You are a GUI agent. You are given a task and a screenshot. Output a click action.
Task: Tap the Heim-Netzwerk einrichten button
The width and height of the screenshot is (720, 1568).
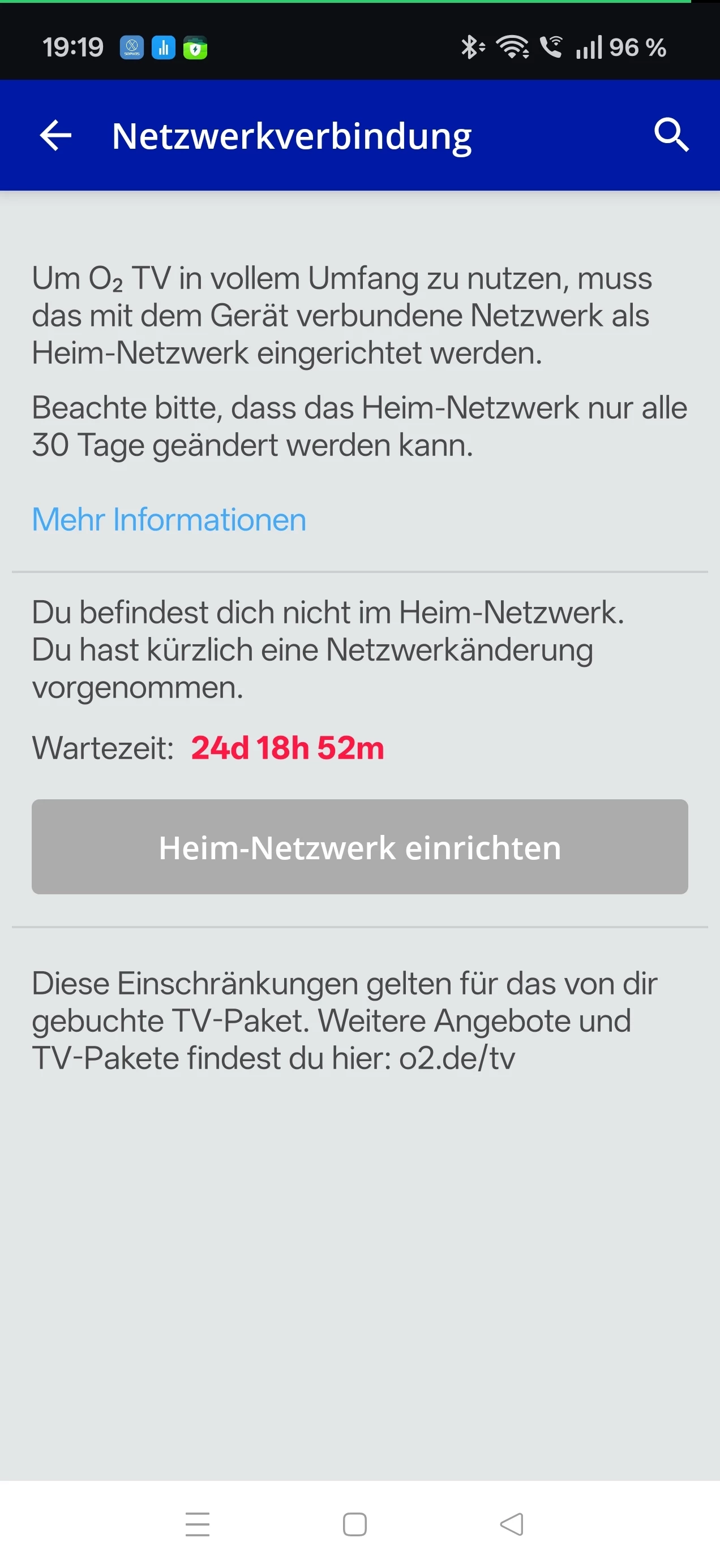pos(359,847)
